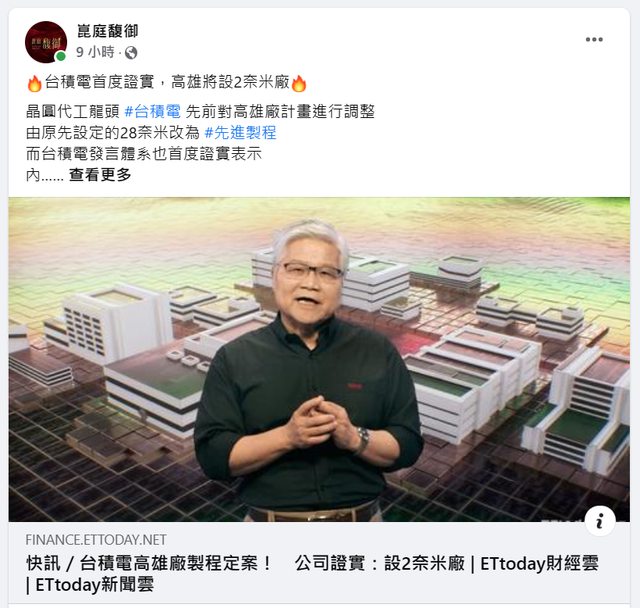Image resolution: width=640 pixels, height=608 pixels.
Task: Open the ETtoday article headline link
Action: (x=312, y=574)
